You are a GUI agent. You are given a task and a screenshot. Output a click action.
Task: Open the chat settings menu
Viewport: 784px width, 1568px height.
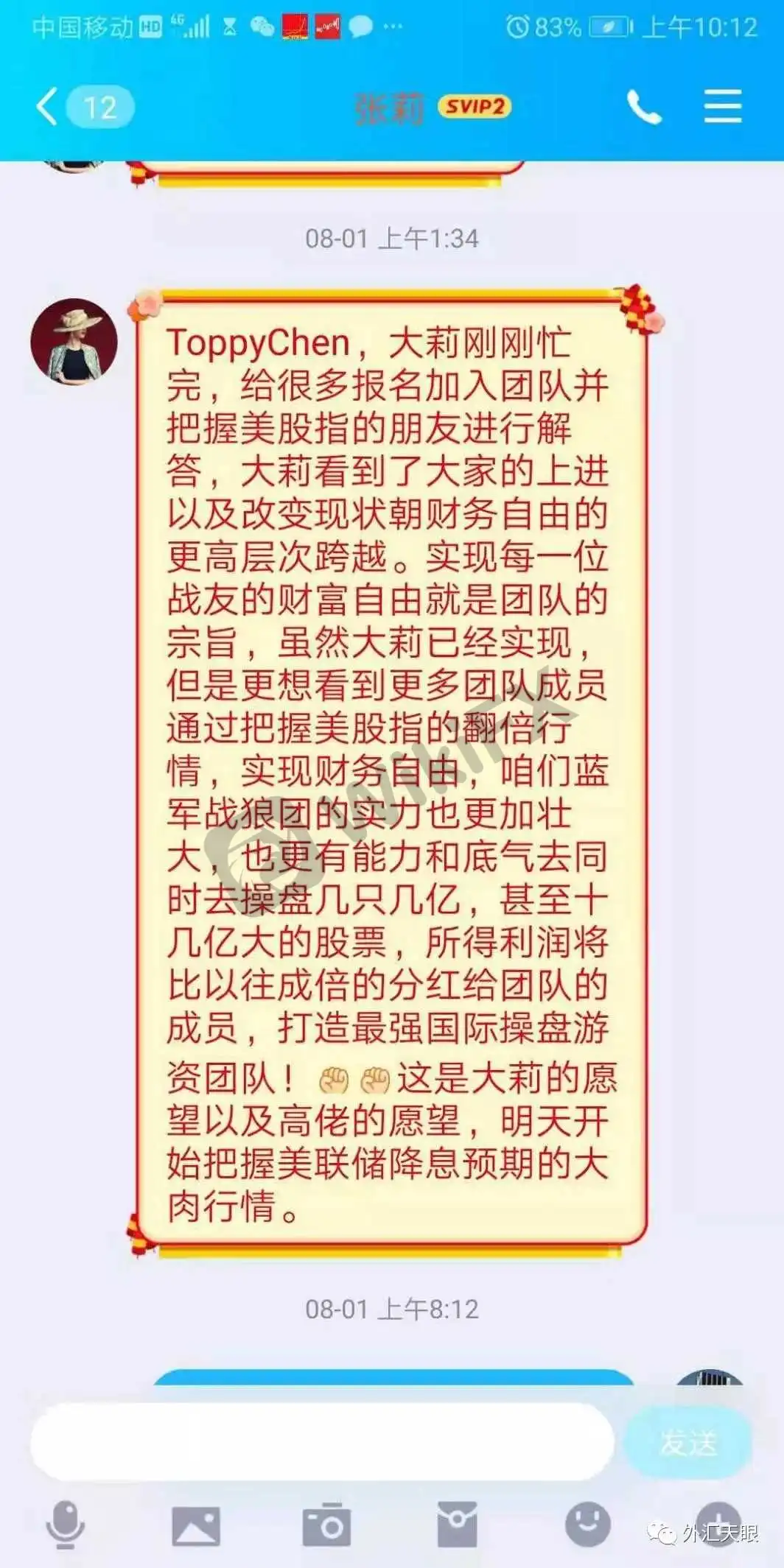(x=722, y=108)
